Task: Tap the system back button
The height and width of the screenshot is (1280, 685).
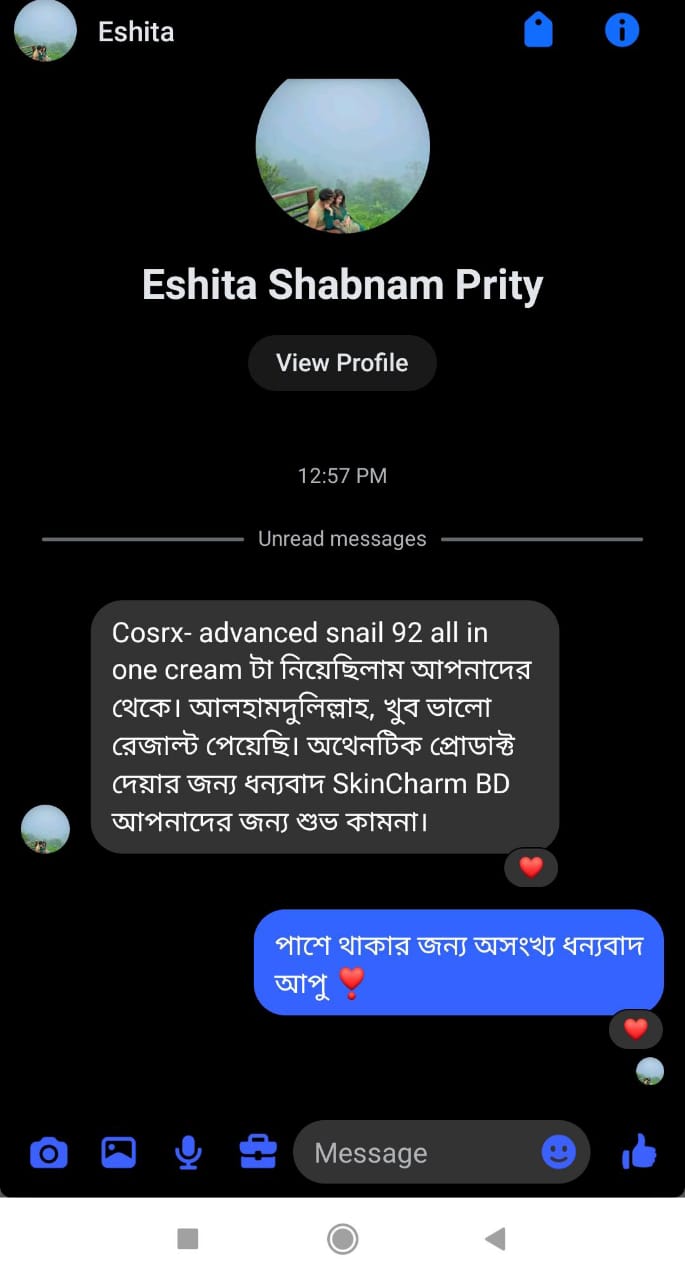Action: coord(495,1239)
